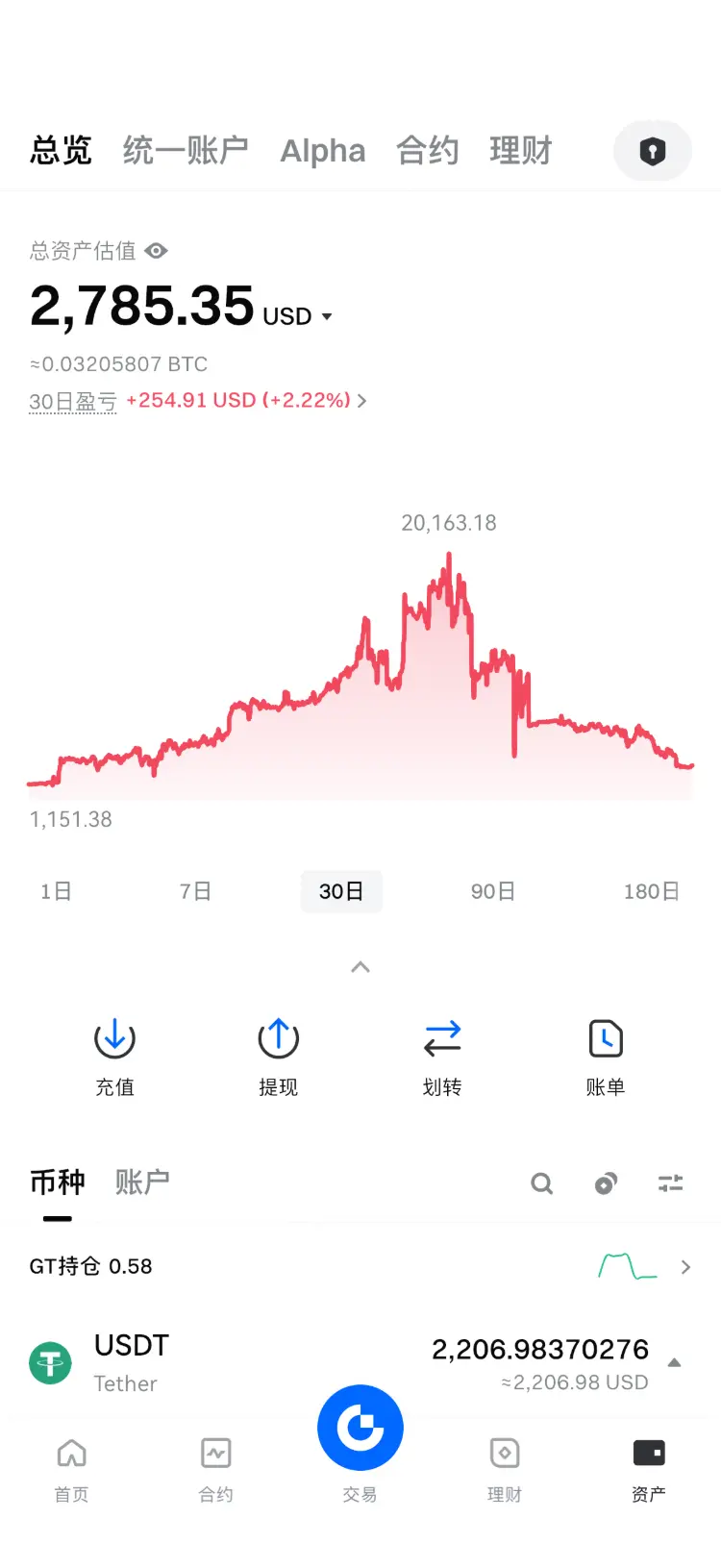Change the USD valuation currency

(x=298, y=316)
